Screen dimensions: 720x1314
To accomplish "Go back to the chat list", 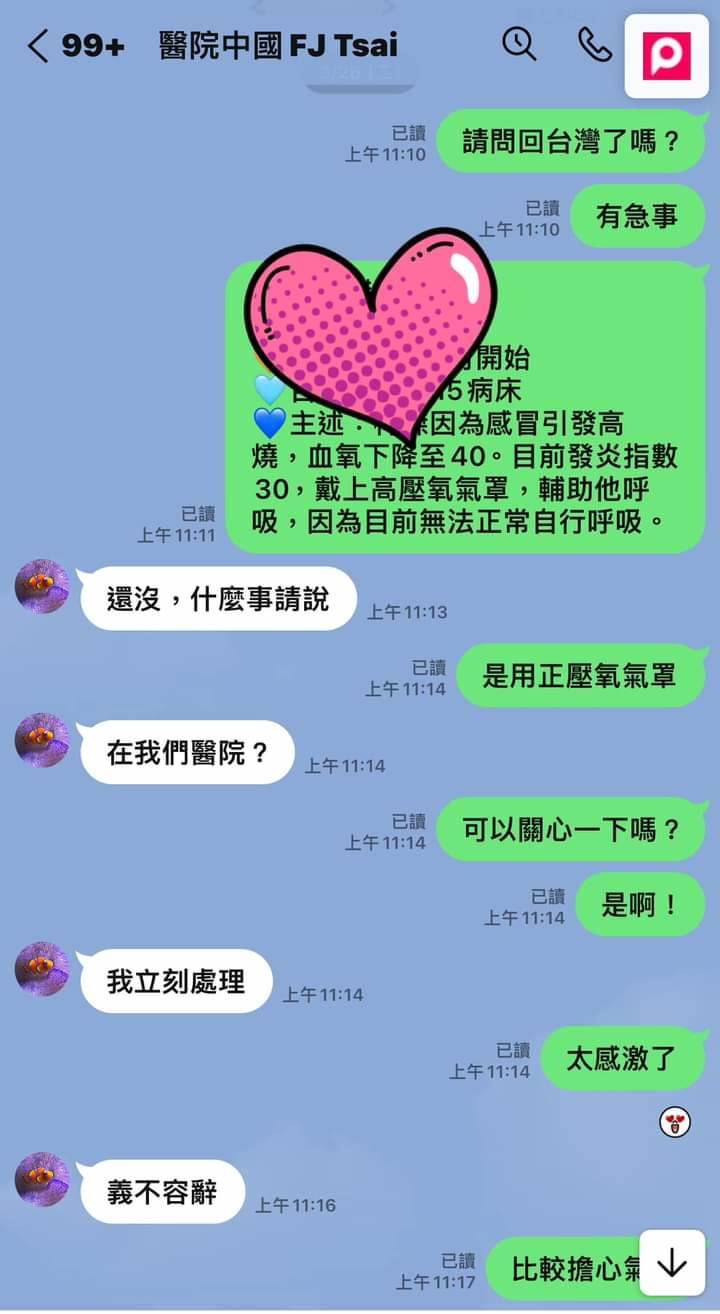I will tap(37, 46).
